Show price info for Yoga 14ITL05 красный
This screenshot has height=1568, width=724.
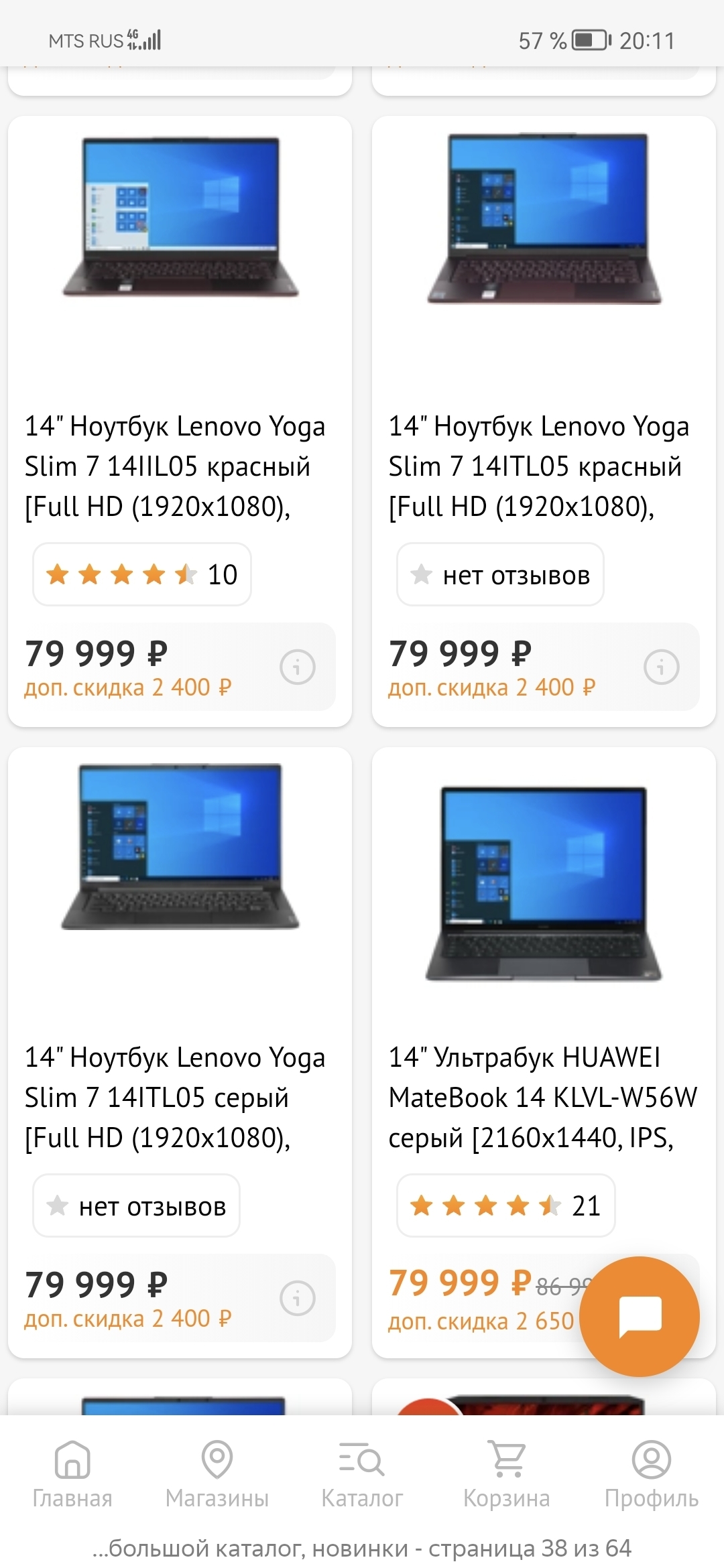coord(661,667)
